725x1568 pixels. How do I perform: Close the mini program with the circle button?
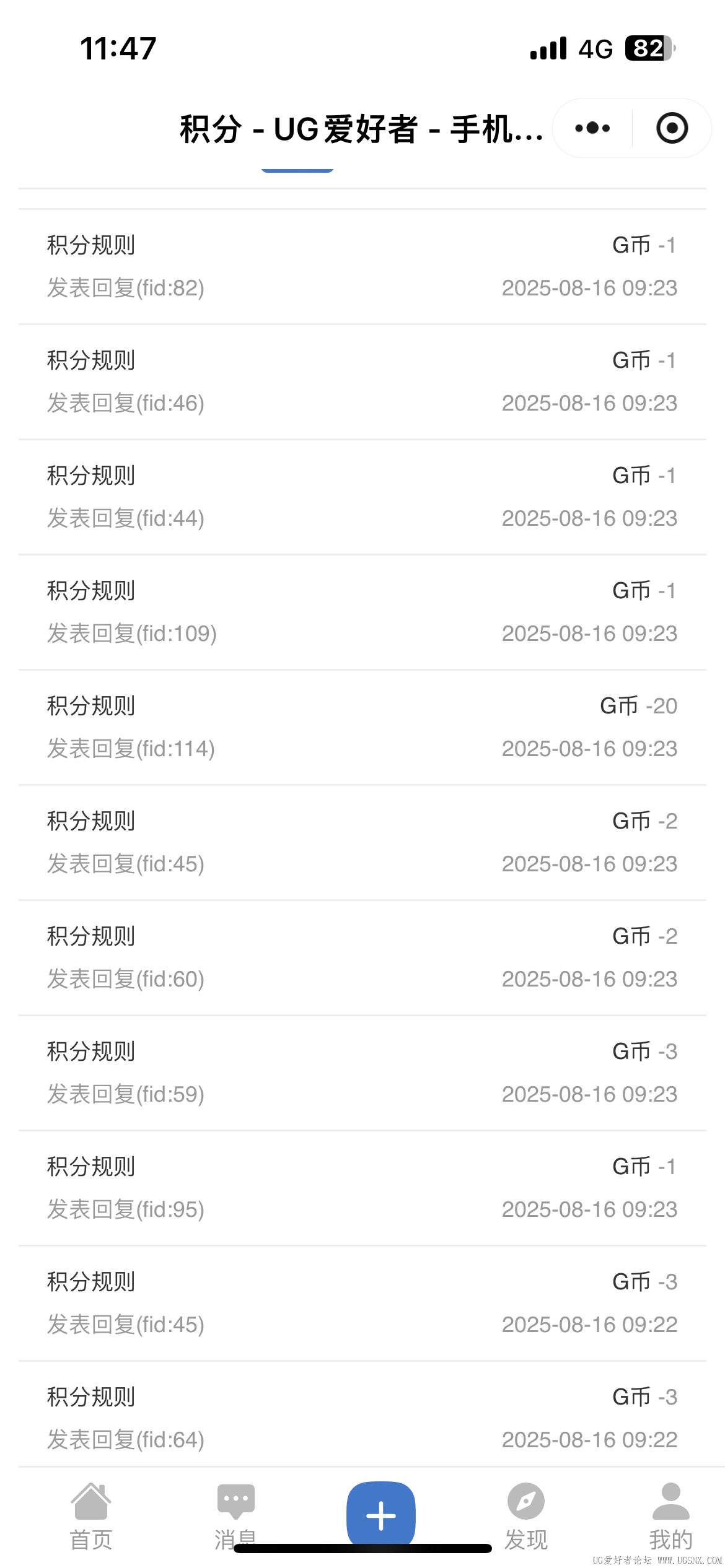tap(672, 128)
